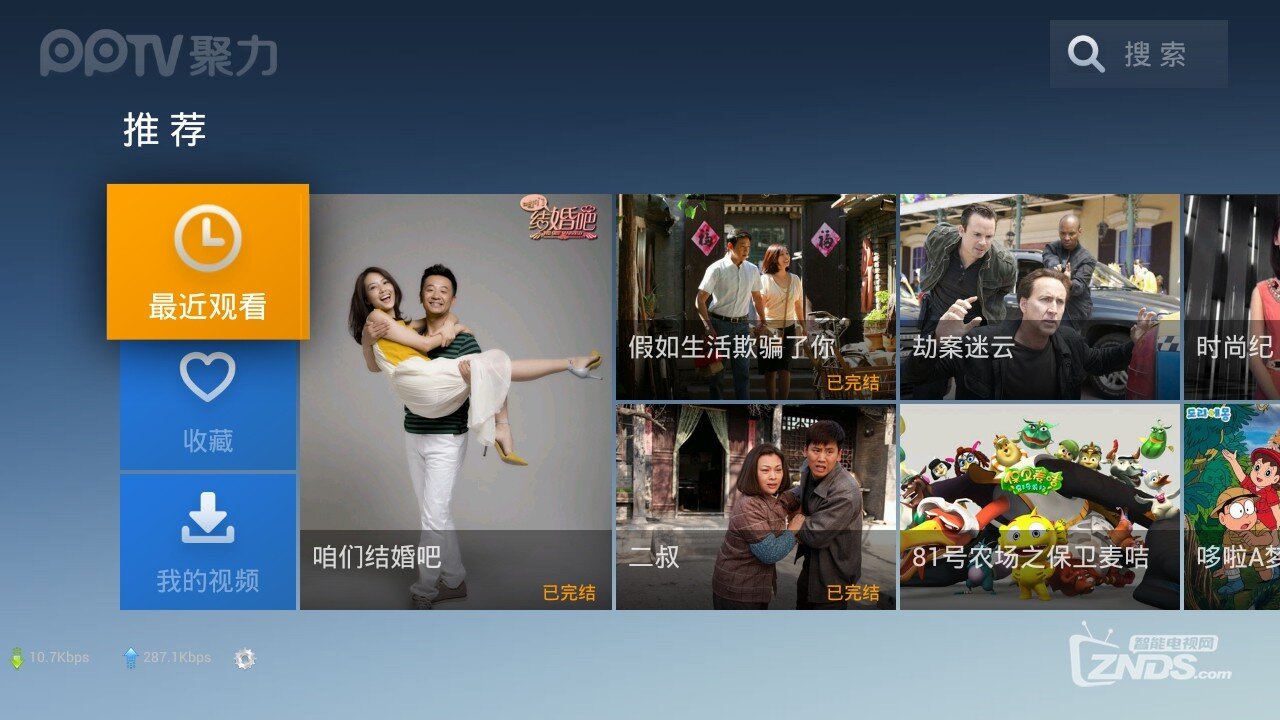Open the 时尚纪 tile
1280x720 pixels.
[x=1232, y=297]
